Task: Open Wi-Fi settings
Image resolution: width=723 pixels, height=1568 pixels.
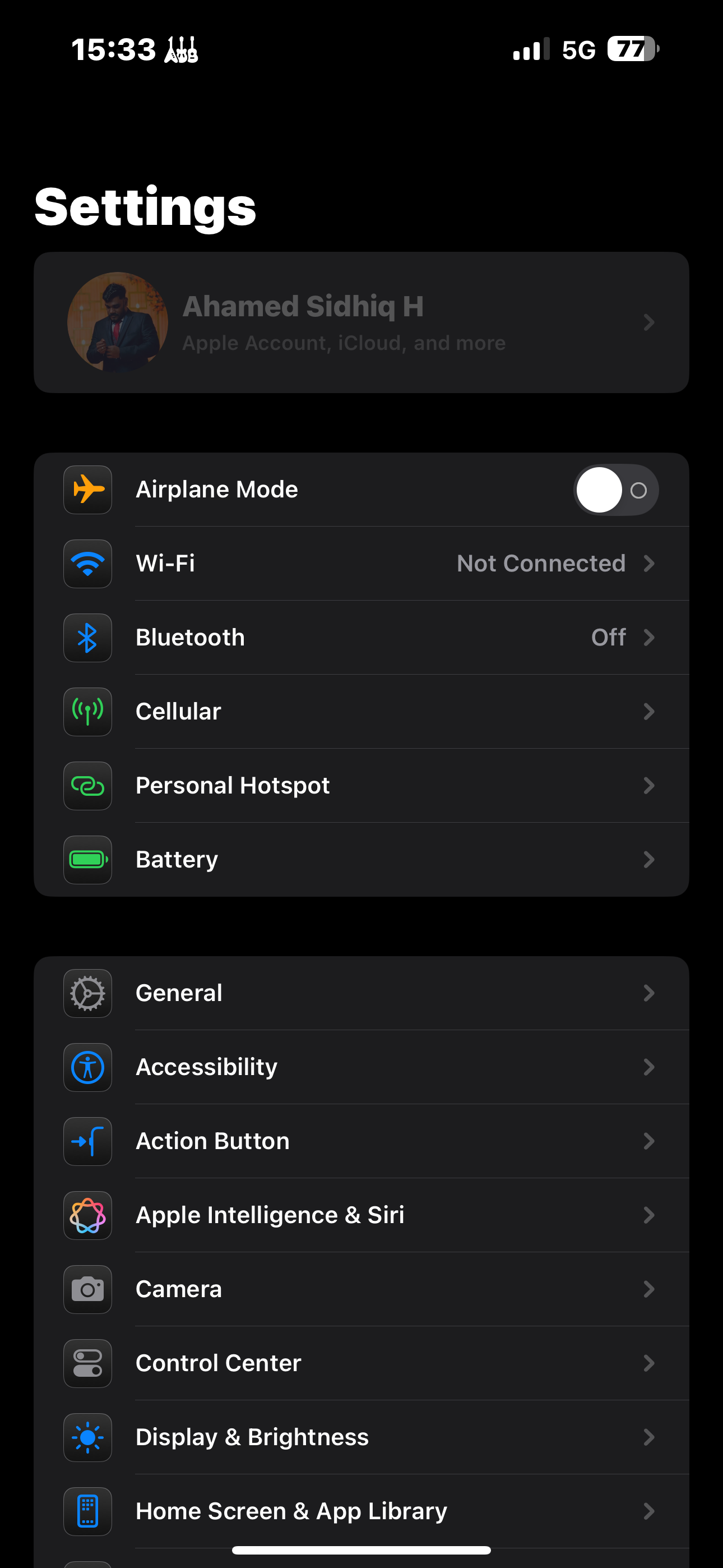Action: [x=361, y=564]
